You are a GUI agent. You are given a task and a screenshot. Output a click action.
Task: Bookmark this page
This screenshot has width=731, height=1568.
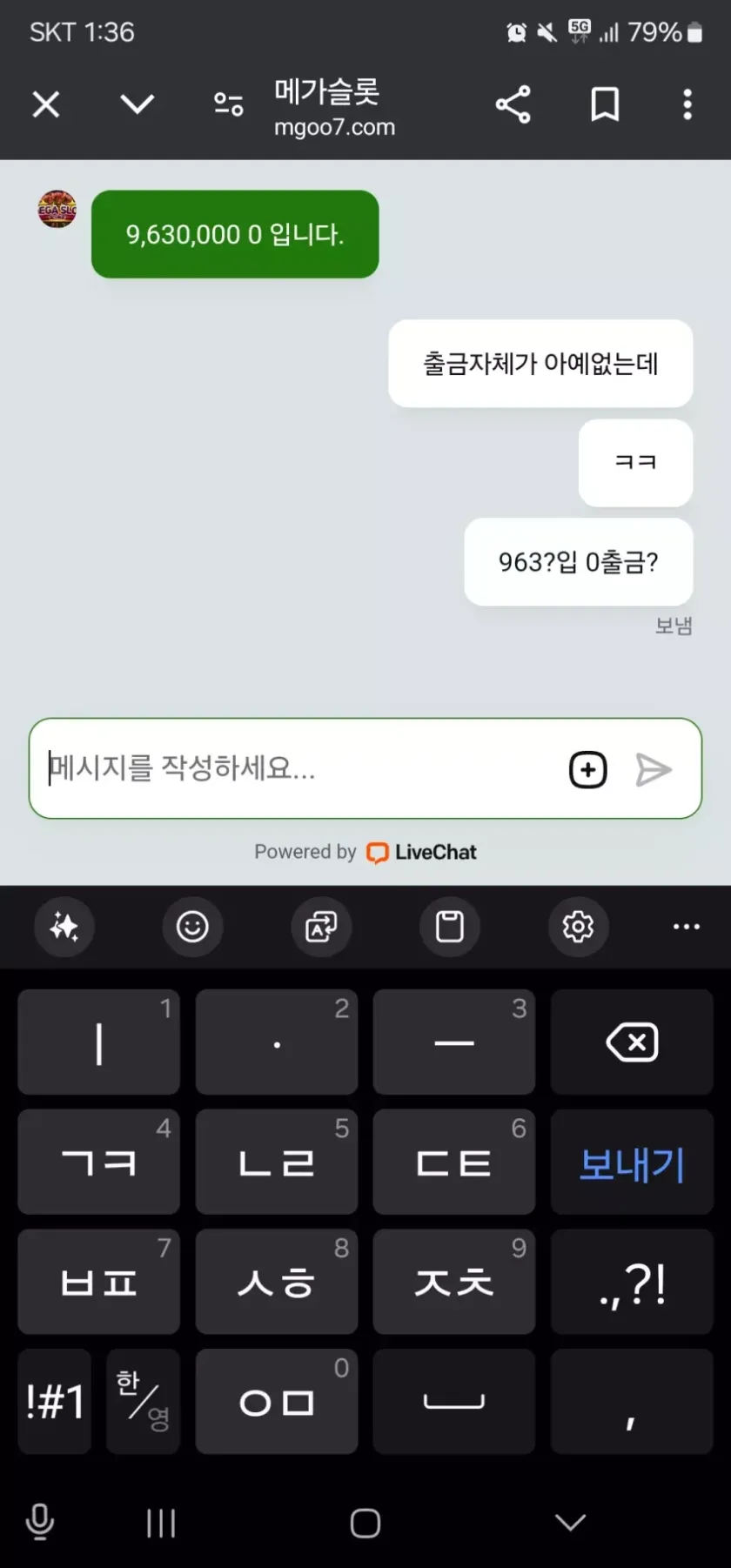[x=605, y=105]
